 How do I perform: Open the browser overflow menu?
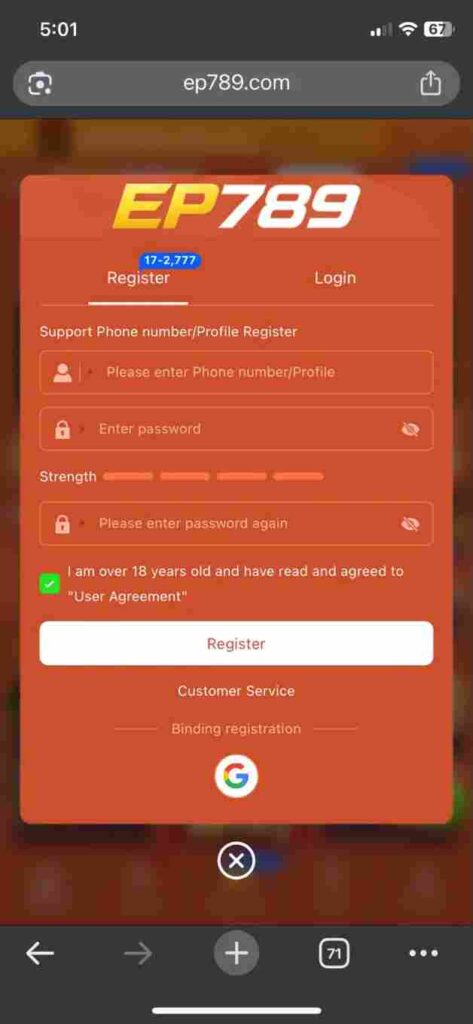point(423,953)
